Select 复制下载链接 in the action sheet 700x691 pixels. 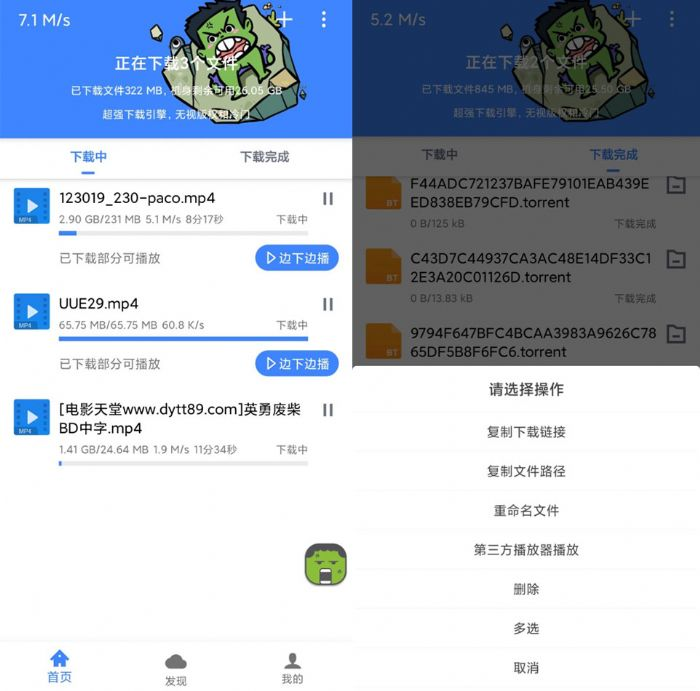526,432
